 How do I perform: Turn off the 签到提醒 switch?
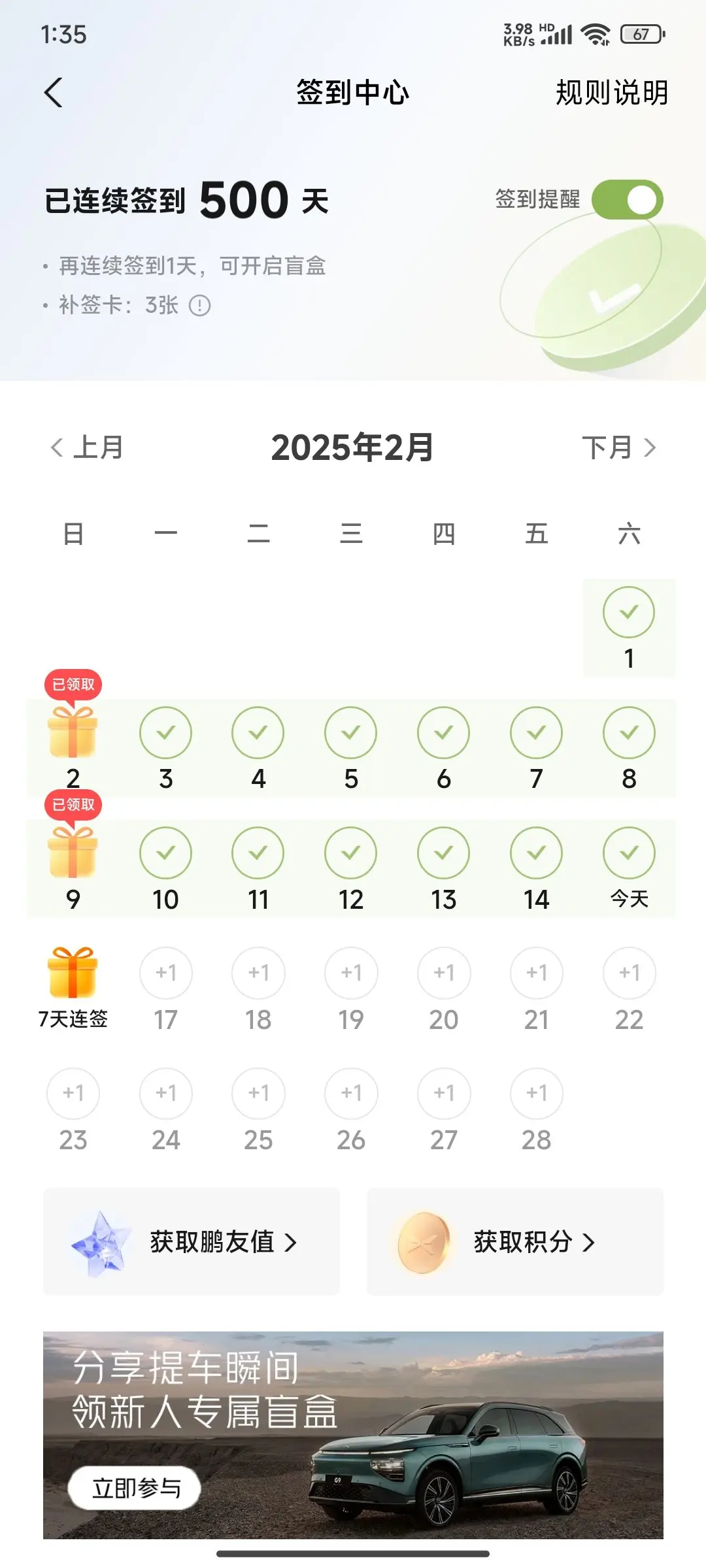627,199
